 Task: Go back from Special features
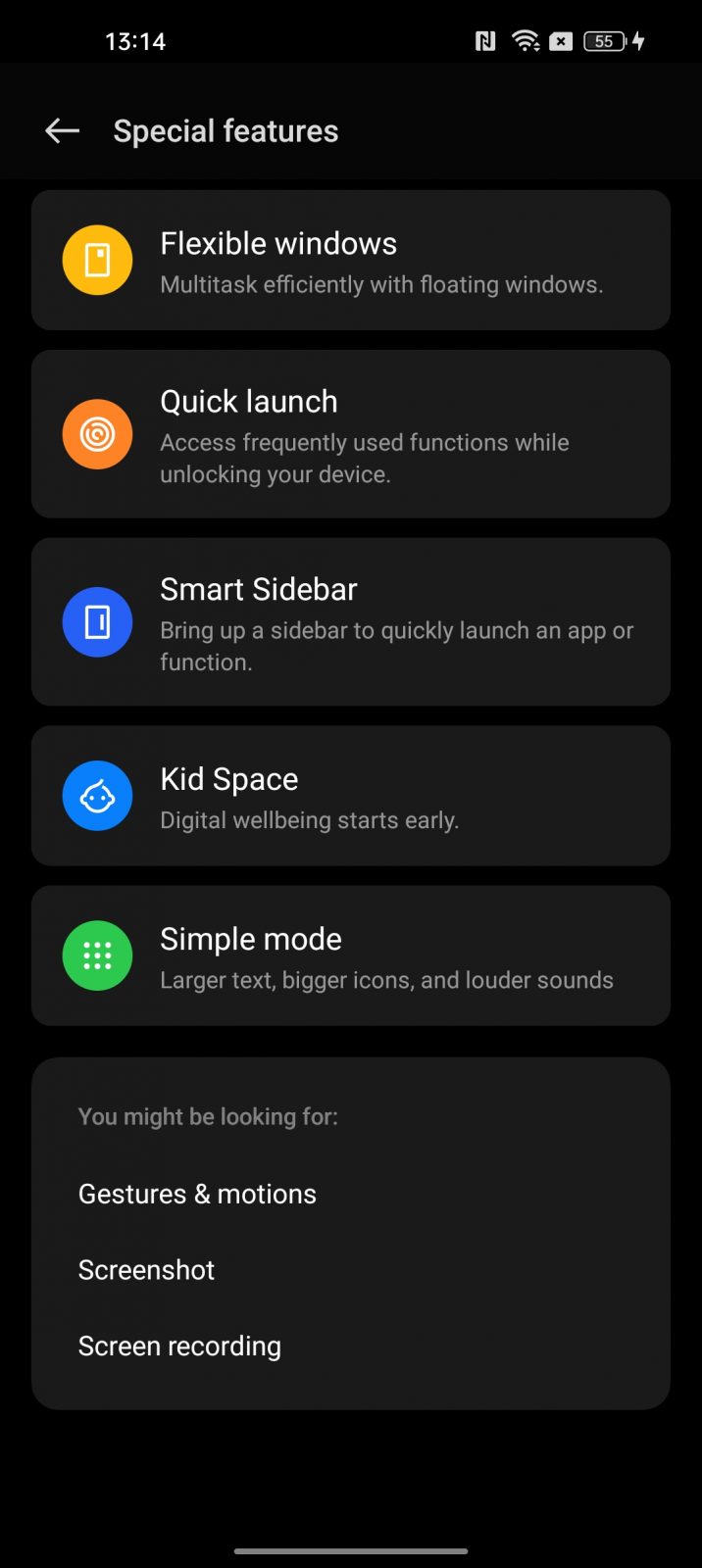(x=62, y=131)
